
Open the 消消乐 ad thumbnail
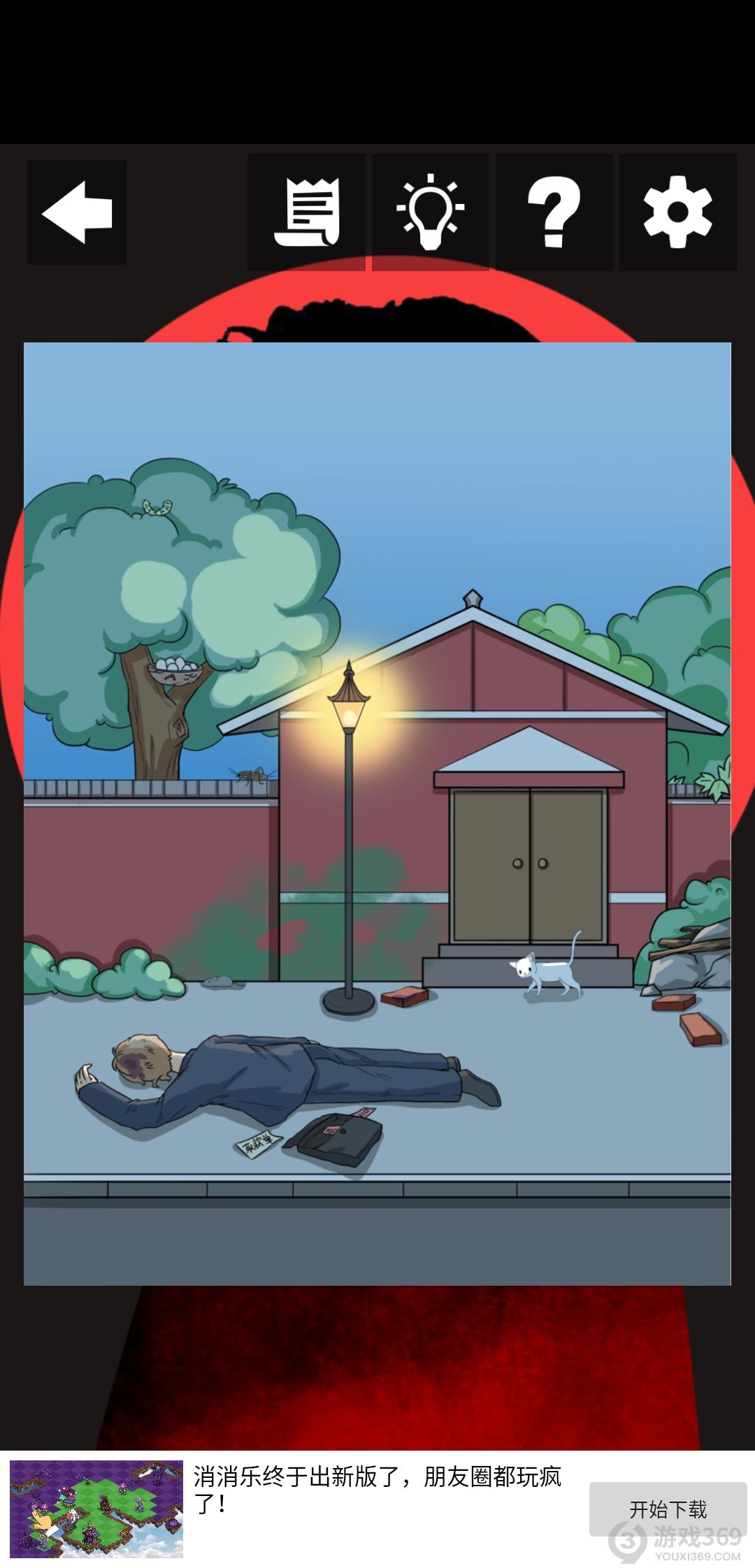[x=96, y=1508]
